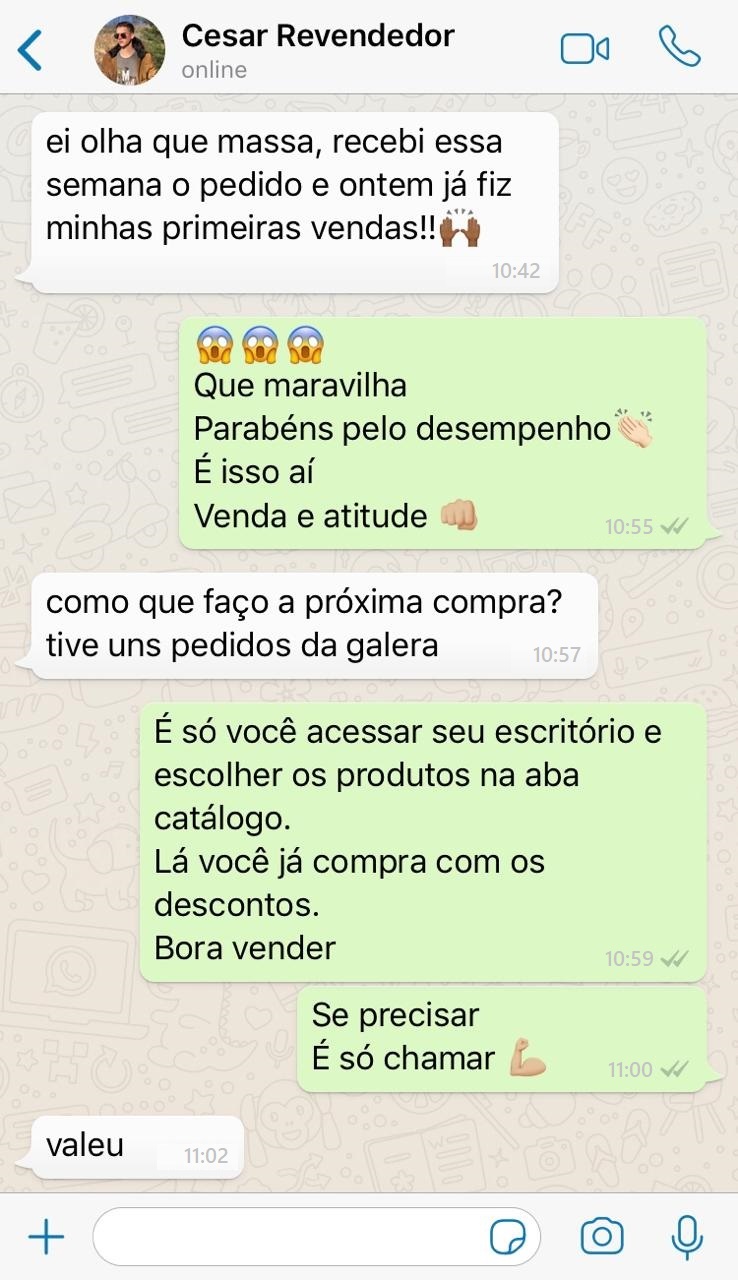Open Cesar Revendedor's profile photo

(130, 50)
